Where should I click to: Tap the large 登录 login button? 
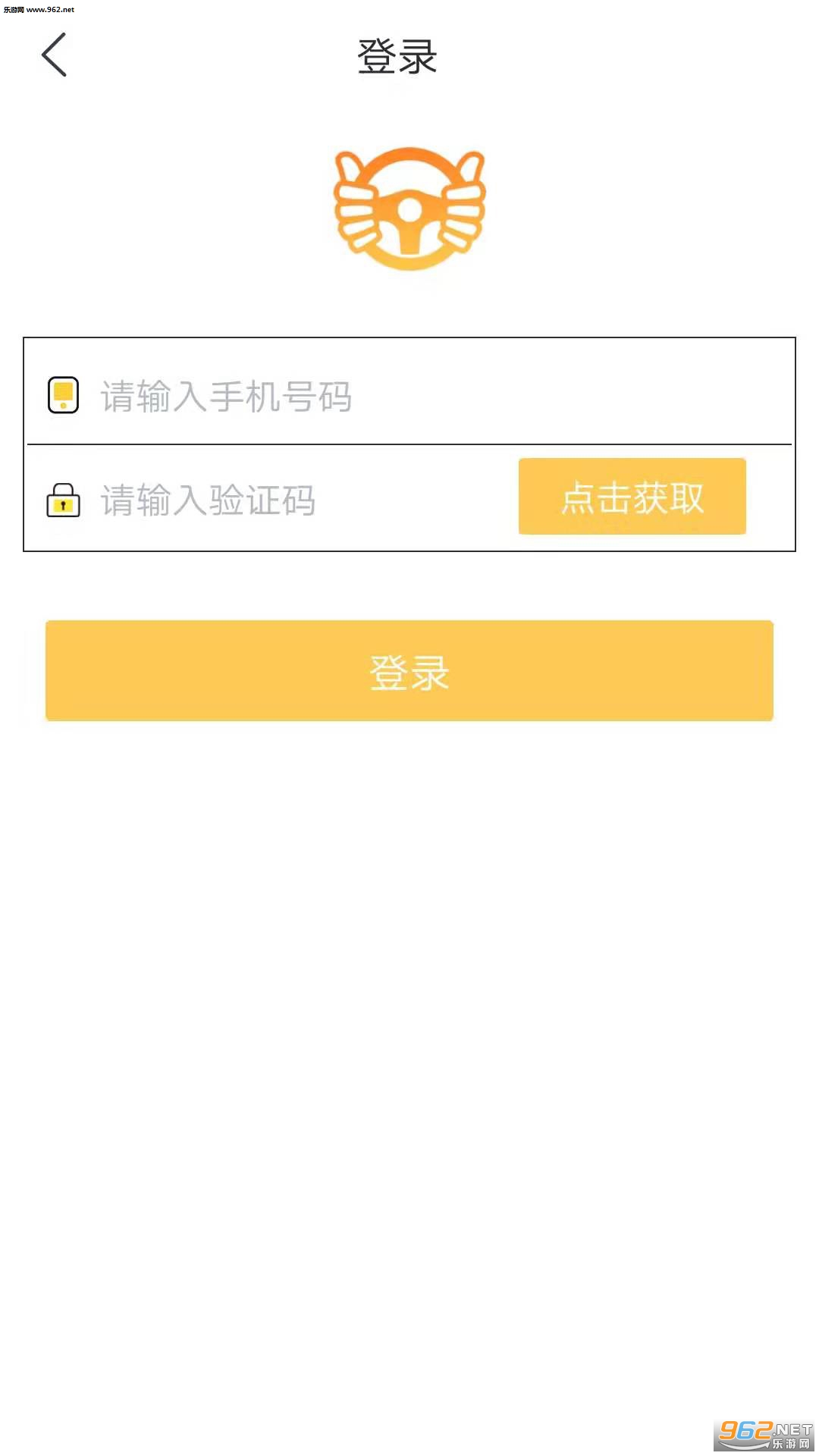409,671
